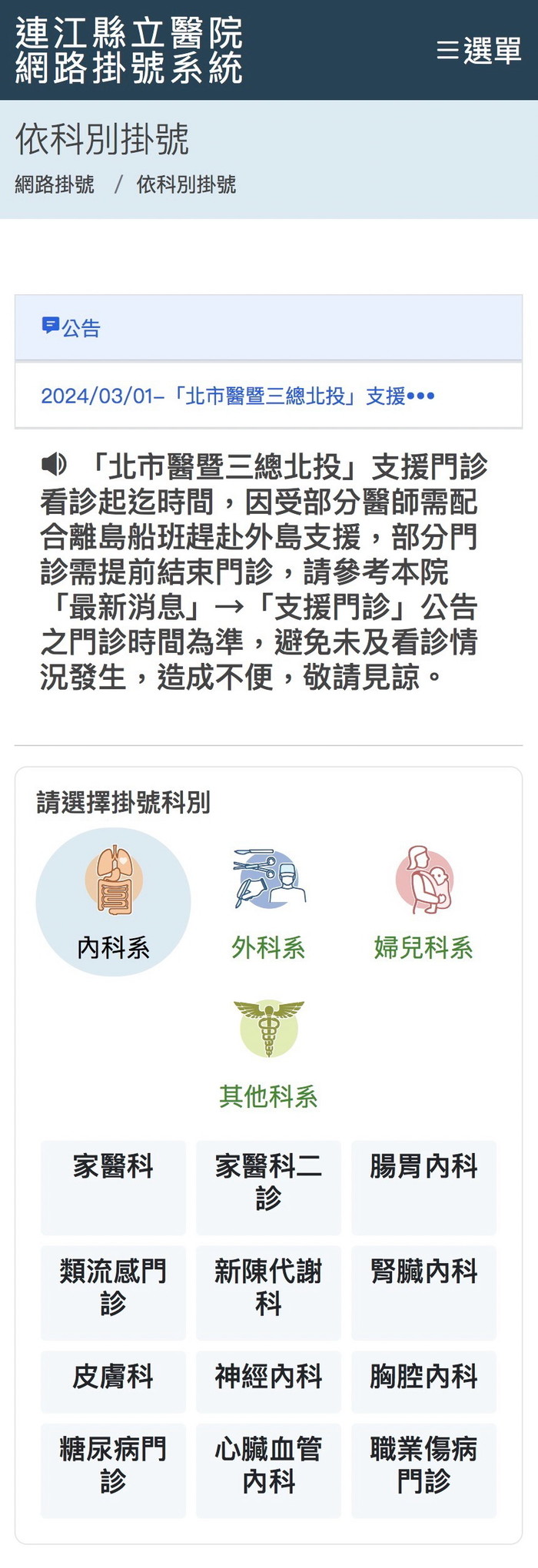Select 腸胃內科 department
The width and height of the screenshot is (538, 1568).
(x=423, y=1187)
